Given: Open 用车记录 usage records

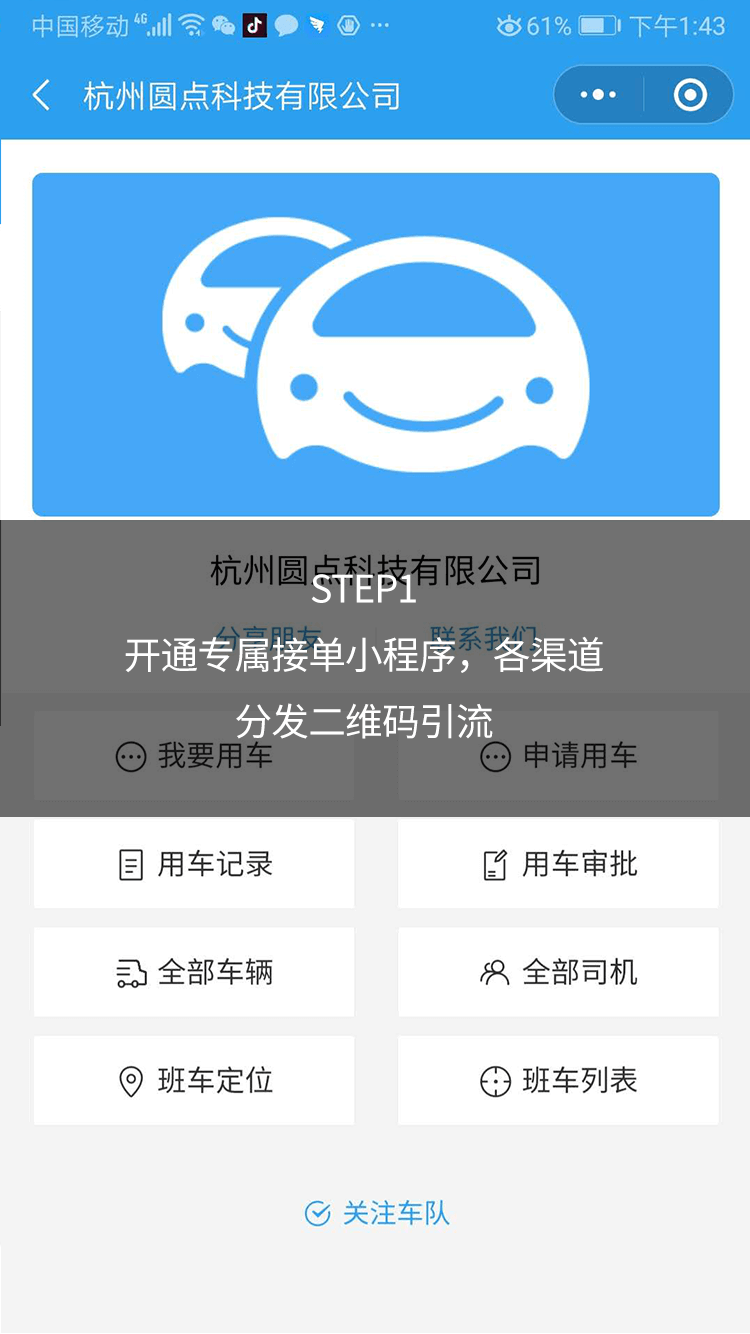Looking at the screenshot, I should pyautogui.click(x=194, y=864).
